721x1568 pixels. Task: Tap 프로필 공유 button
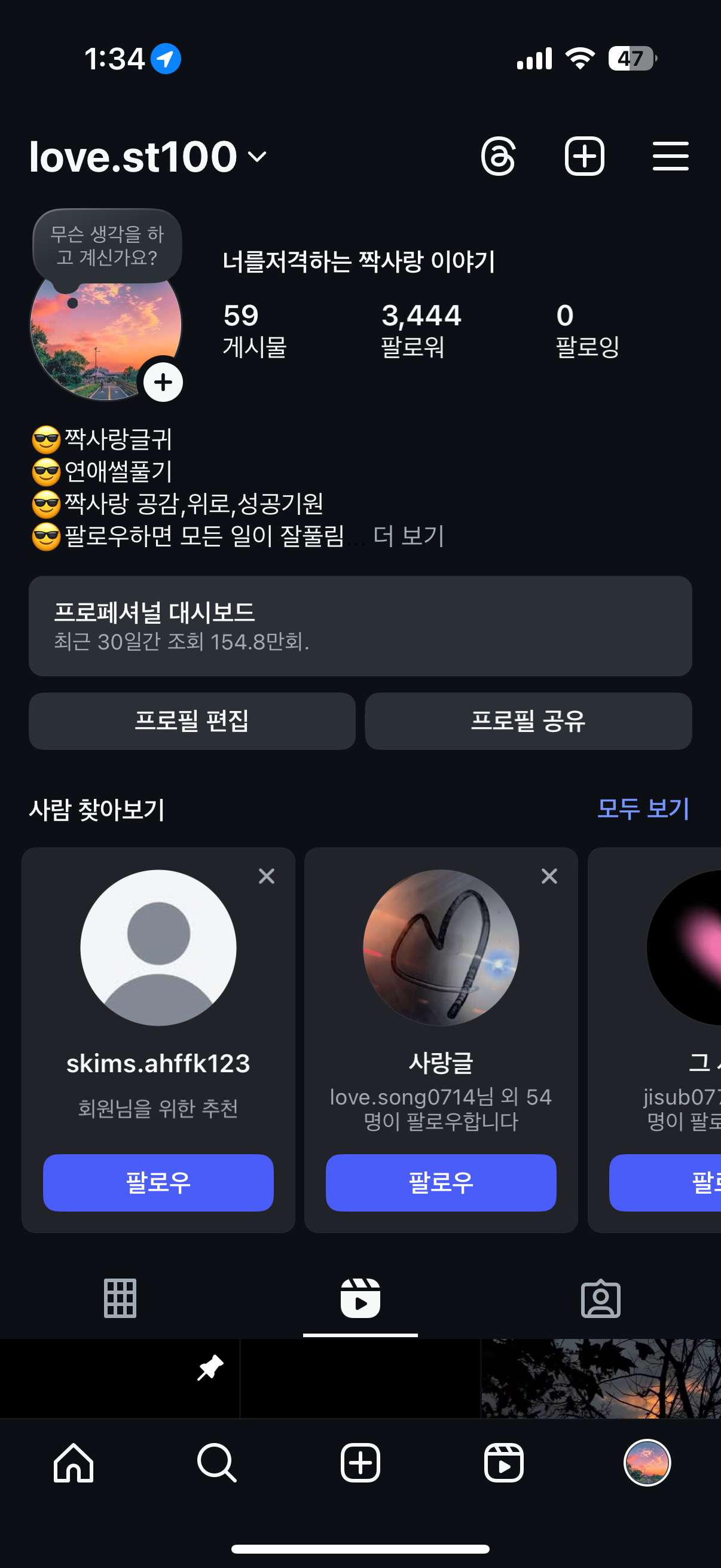pos(528,721)
